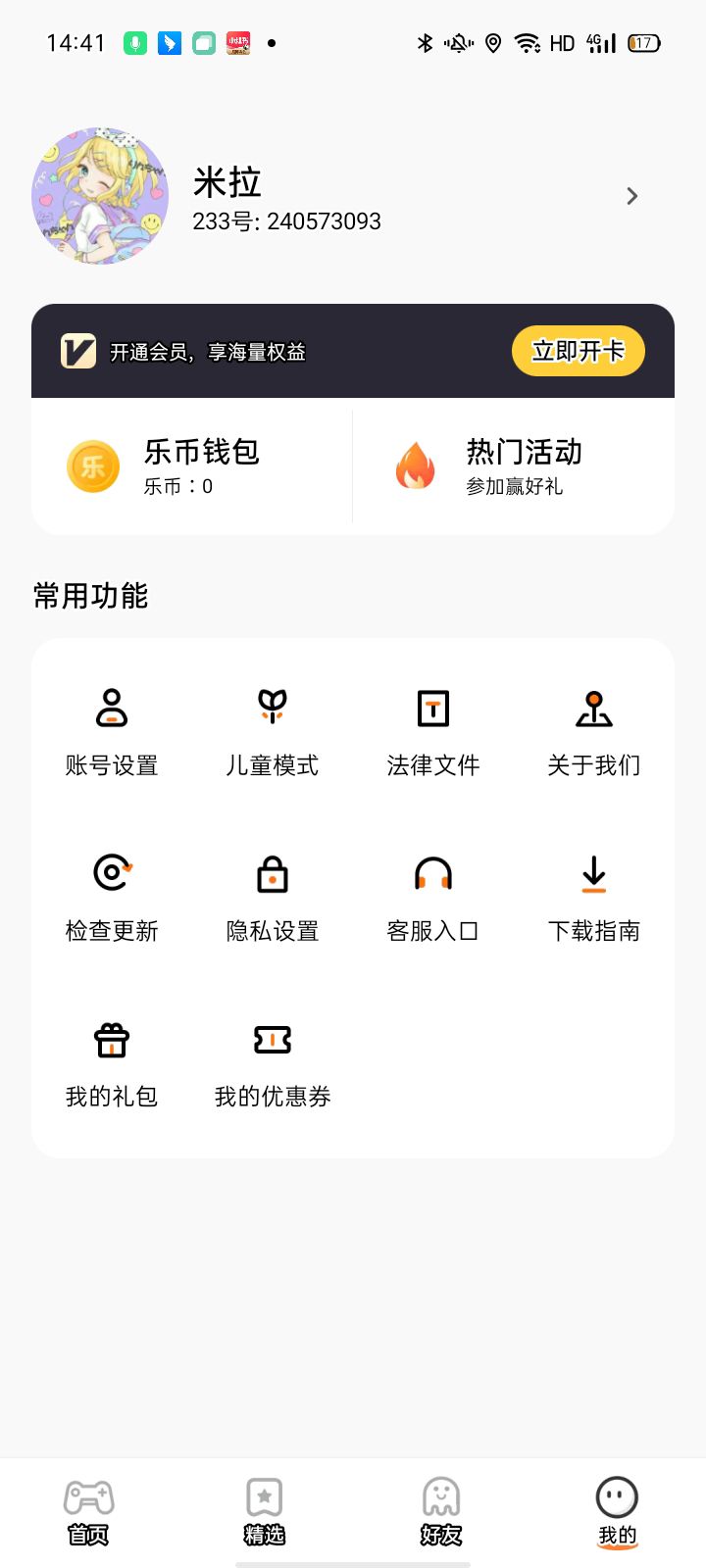706x1568 pixels.
Task: Tap 米拉's profile avatar
Action: (100, 196)
